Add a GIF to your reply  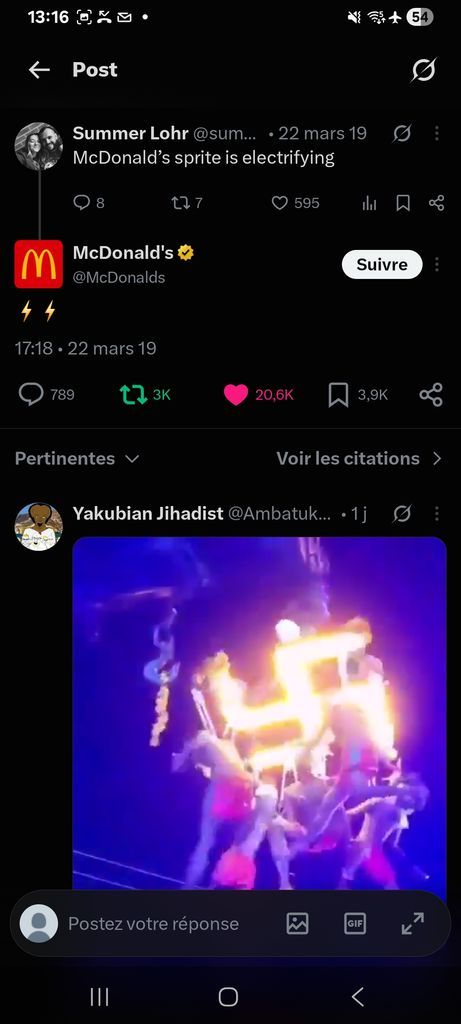point(355,923)
